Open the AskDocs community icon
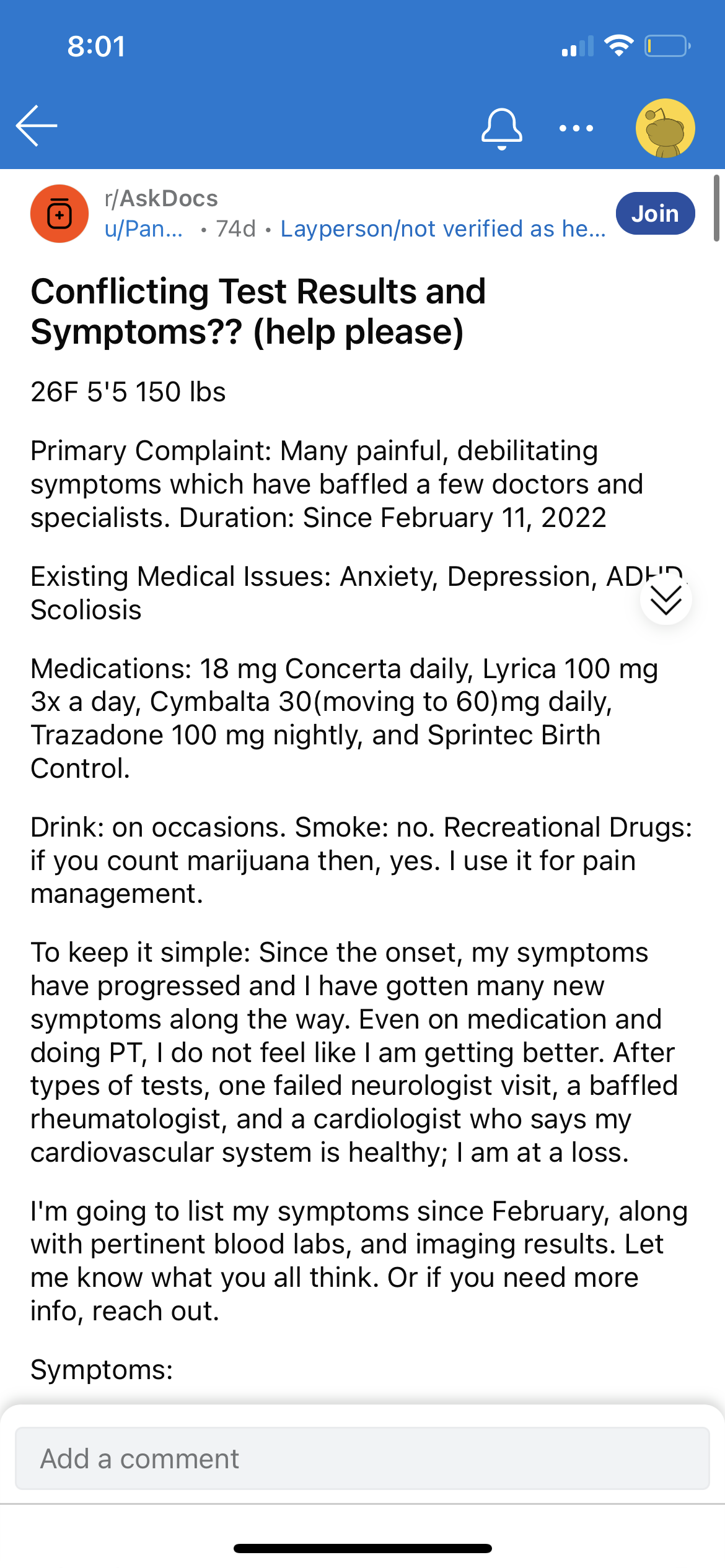Viewport: 725px width, 1568px height. (x=59, y=214)
